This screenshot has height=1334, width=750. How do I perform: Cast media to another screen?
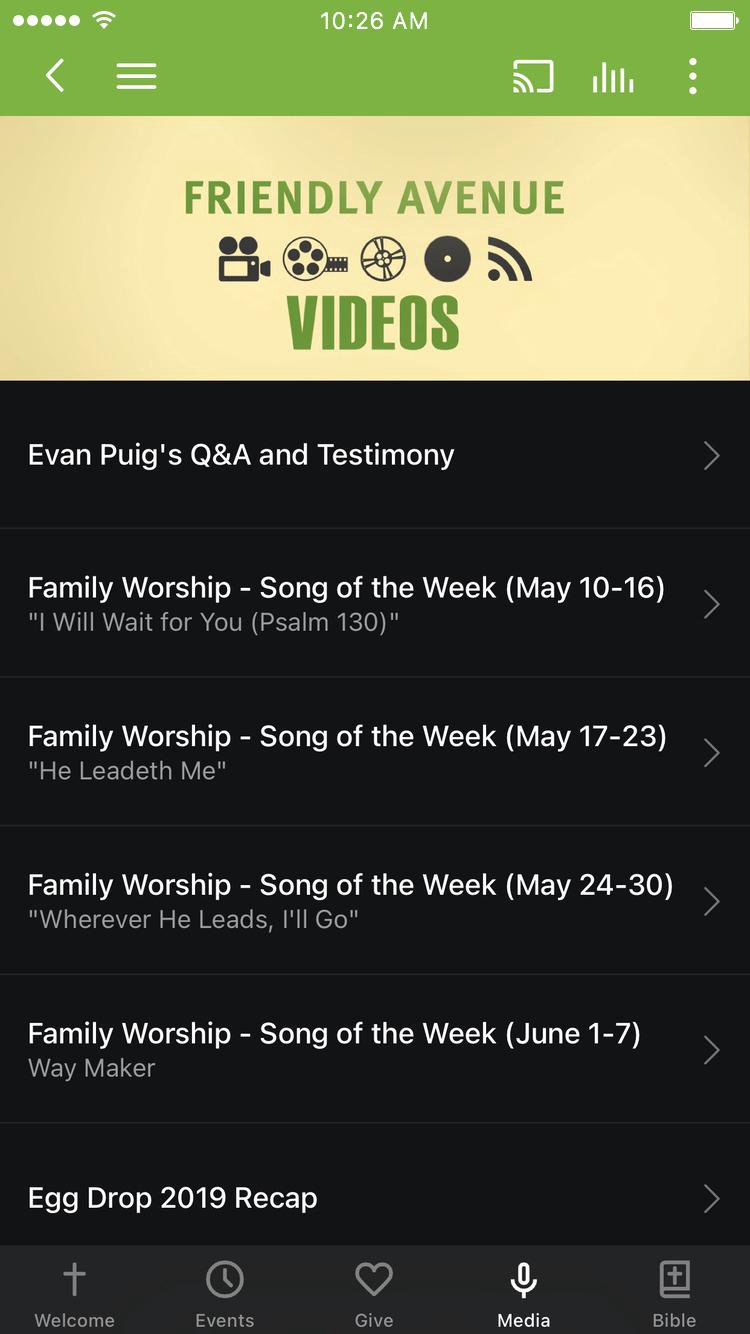(x=532, y=76)
